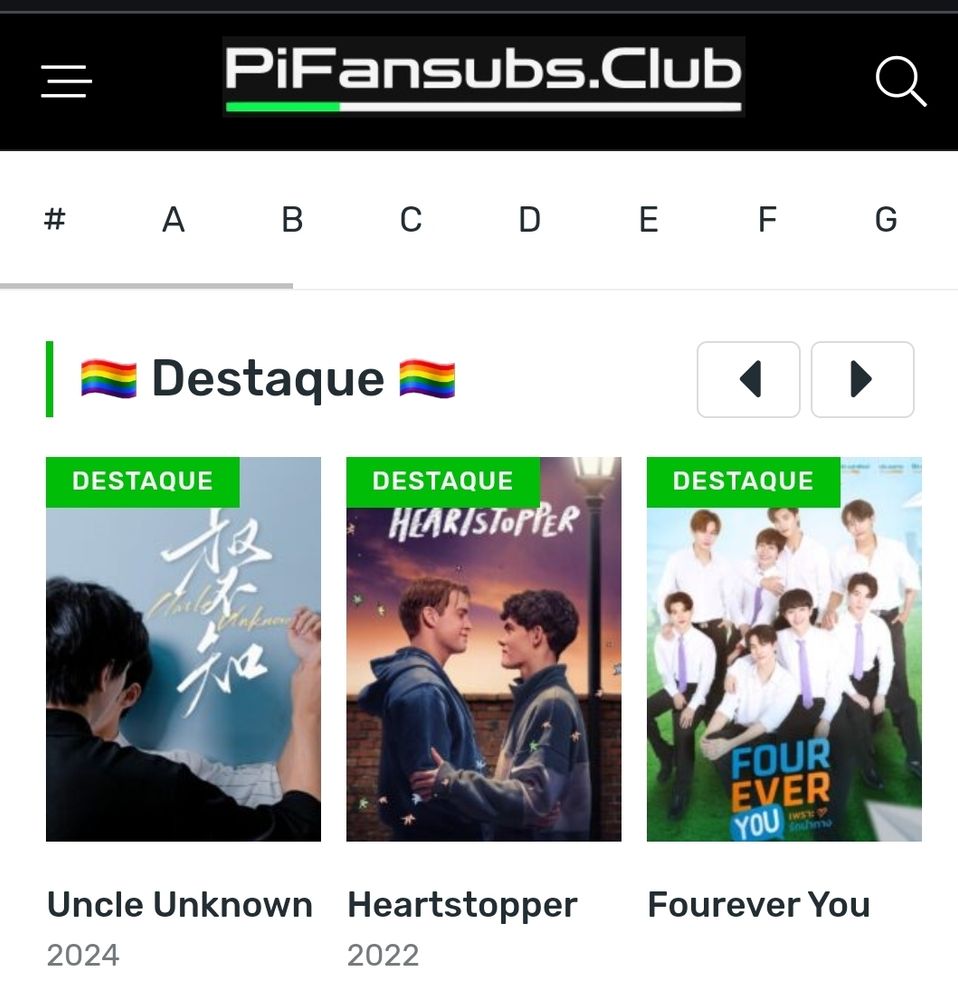Browse titles under letter F
The image size is (958, 1000).
click(x=767, y=219)
